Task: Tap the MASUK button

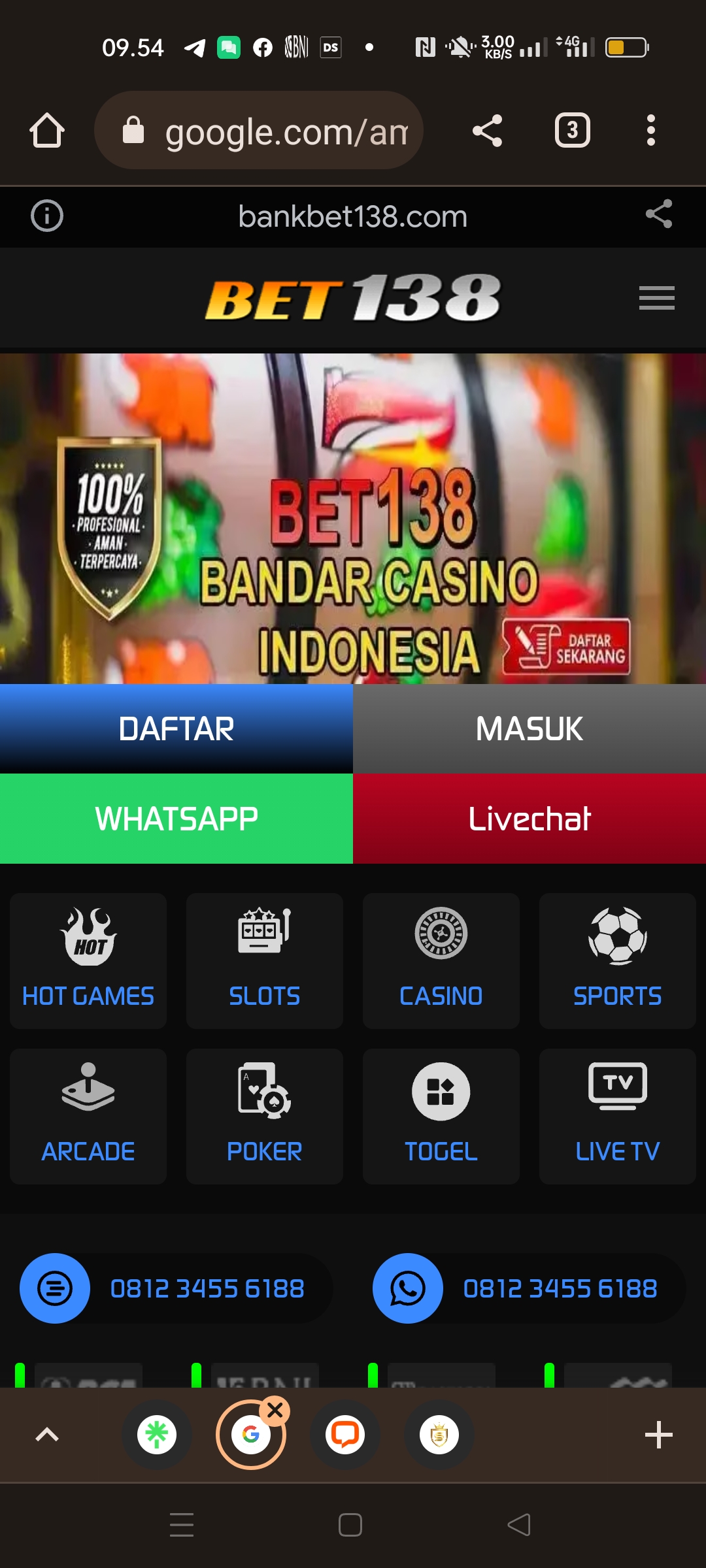Action: (529, 728)
